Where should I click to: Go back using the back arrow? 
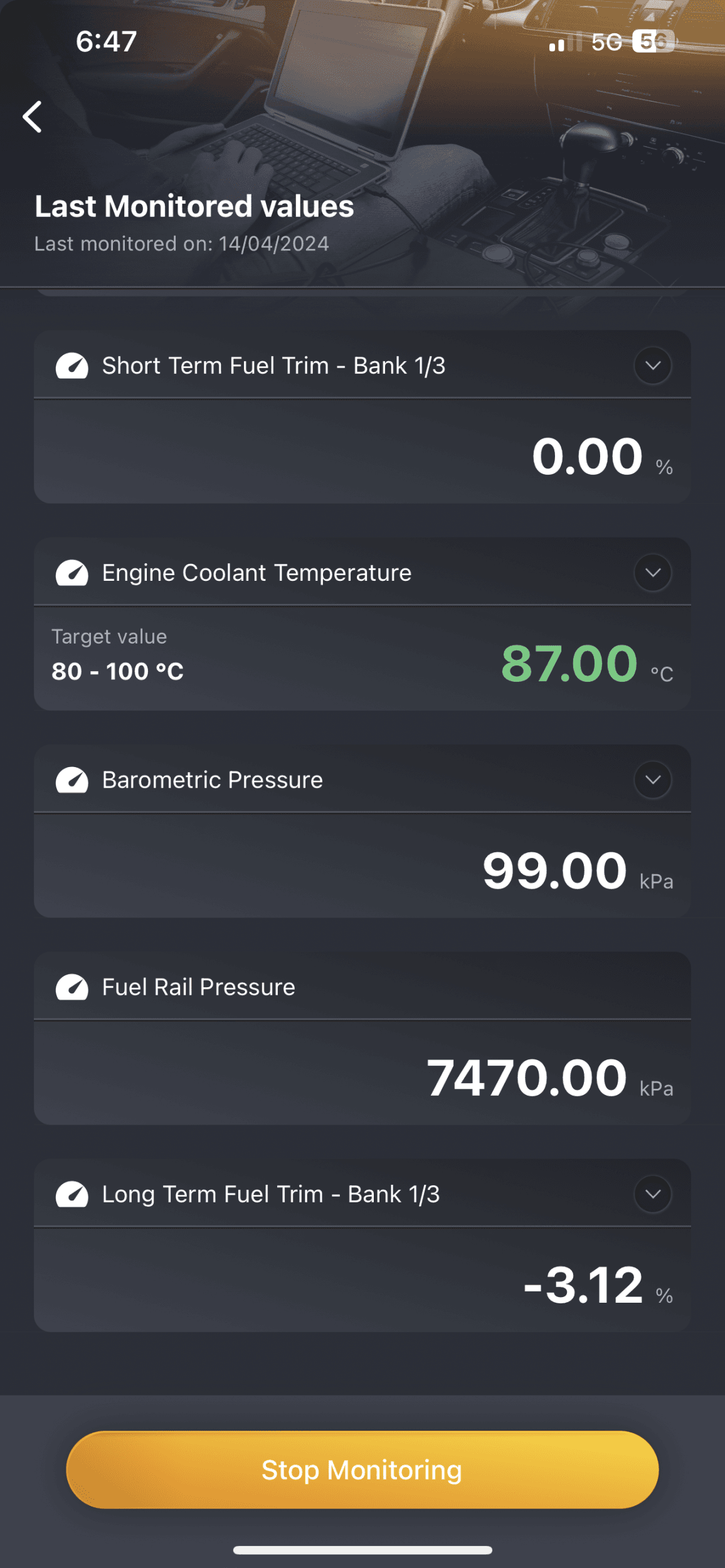[x=33, y=117]
